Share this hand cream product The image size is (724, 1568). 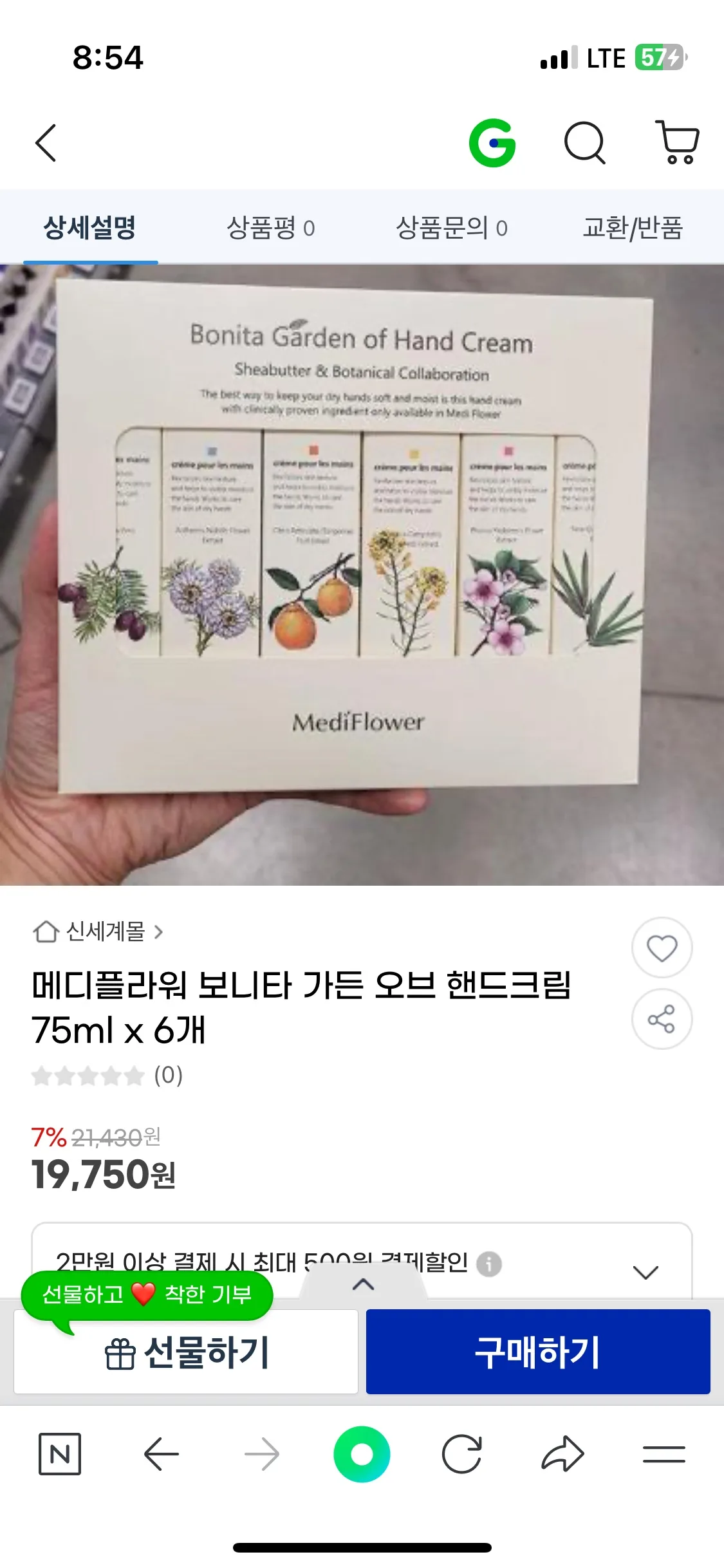click(662, 1019)
